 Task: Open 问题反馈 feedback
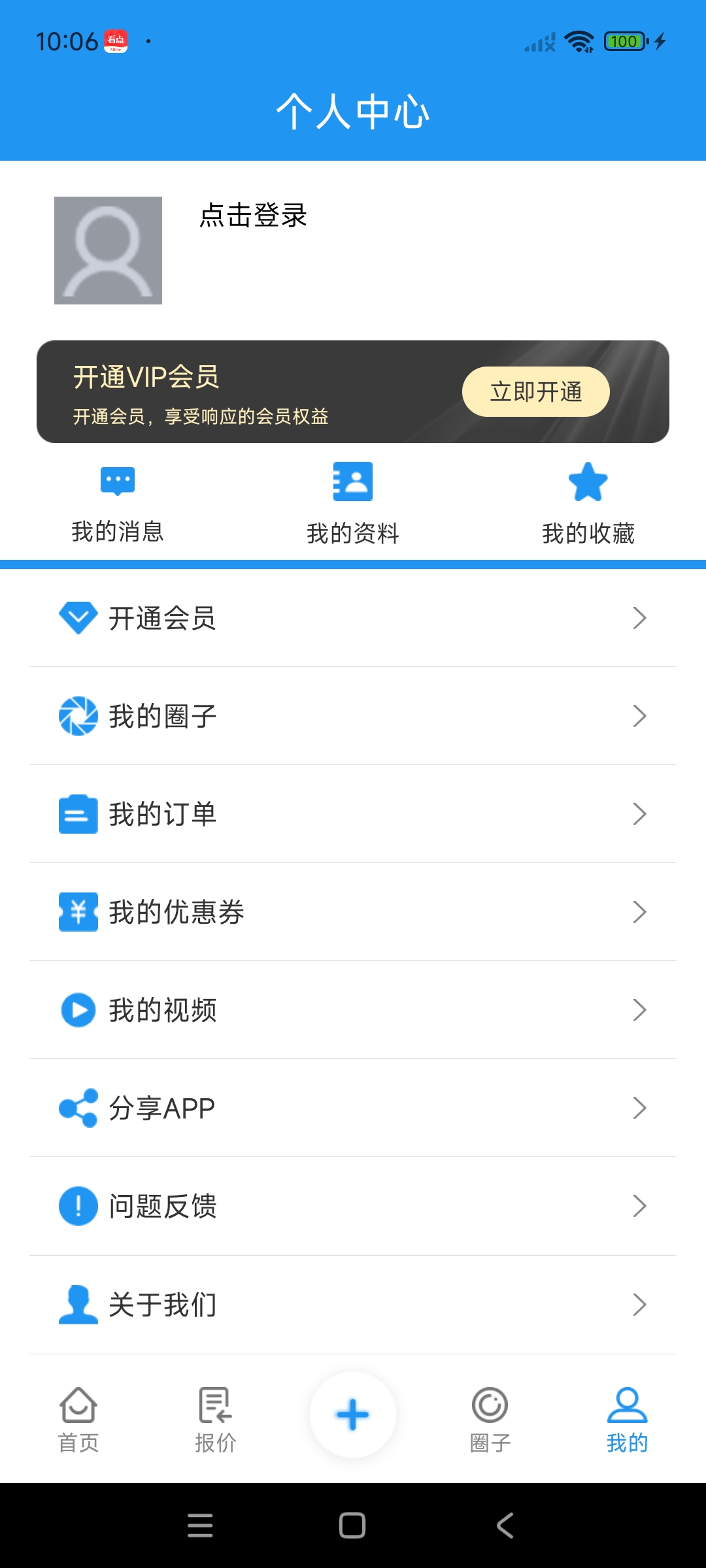[x=353, y=1206]
